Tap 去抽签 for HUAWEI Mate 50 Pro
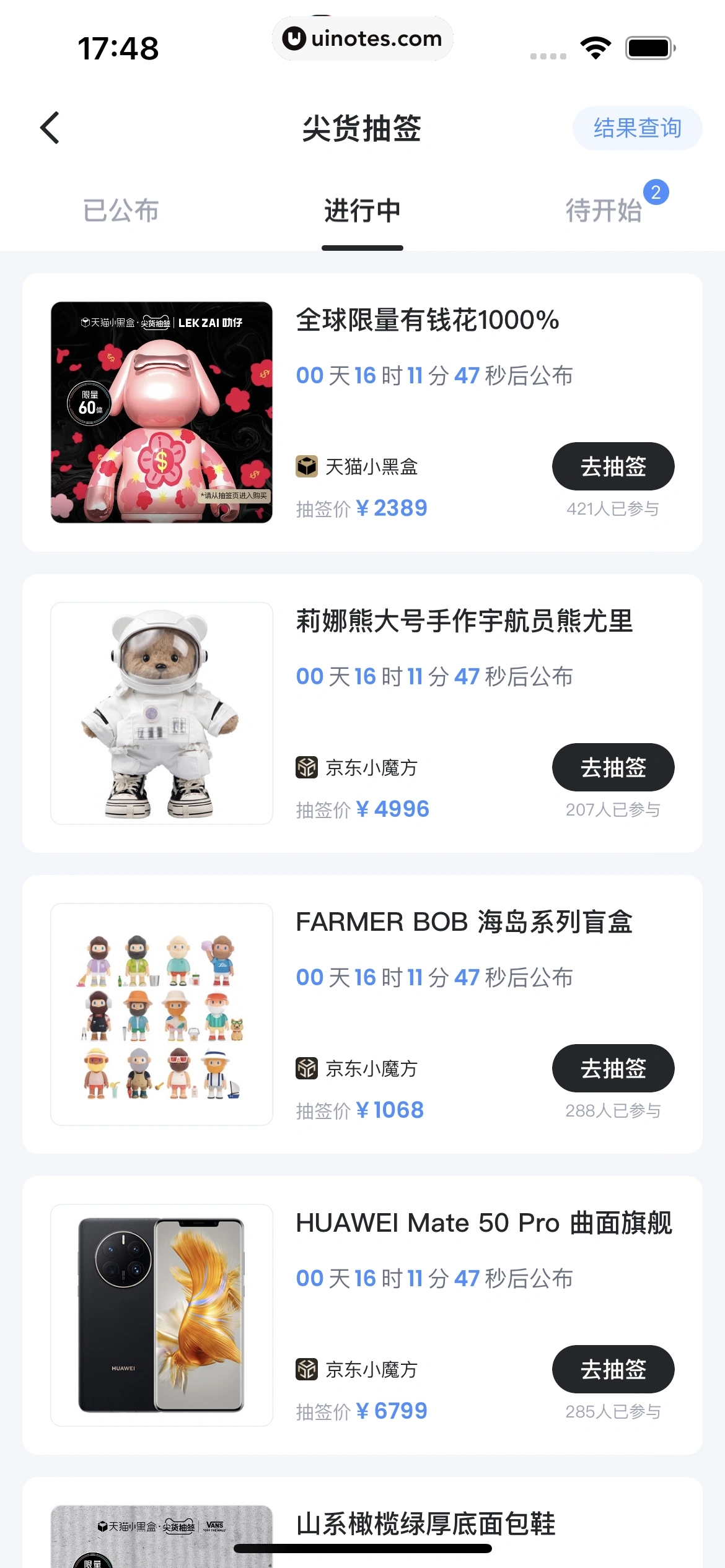Screen dimensions: 725x1568 [x=613, y=1369]
